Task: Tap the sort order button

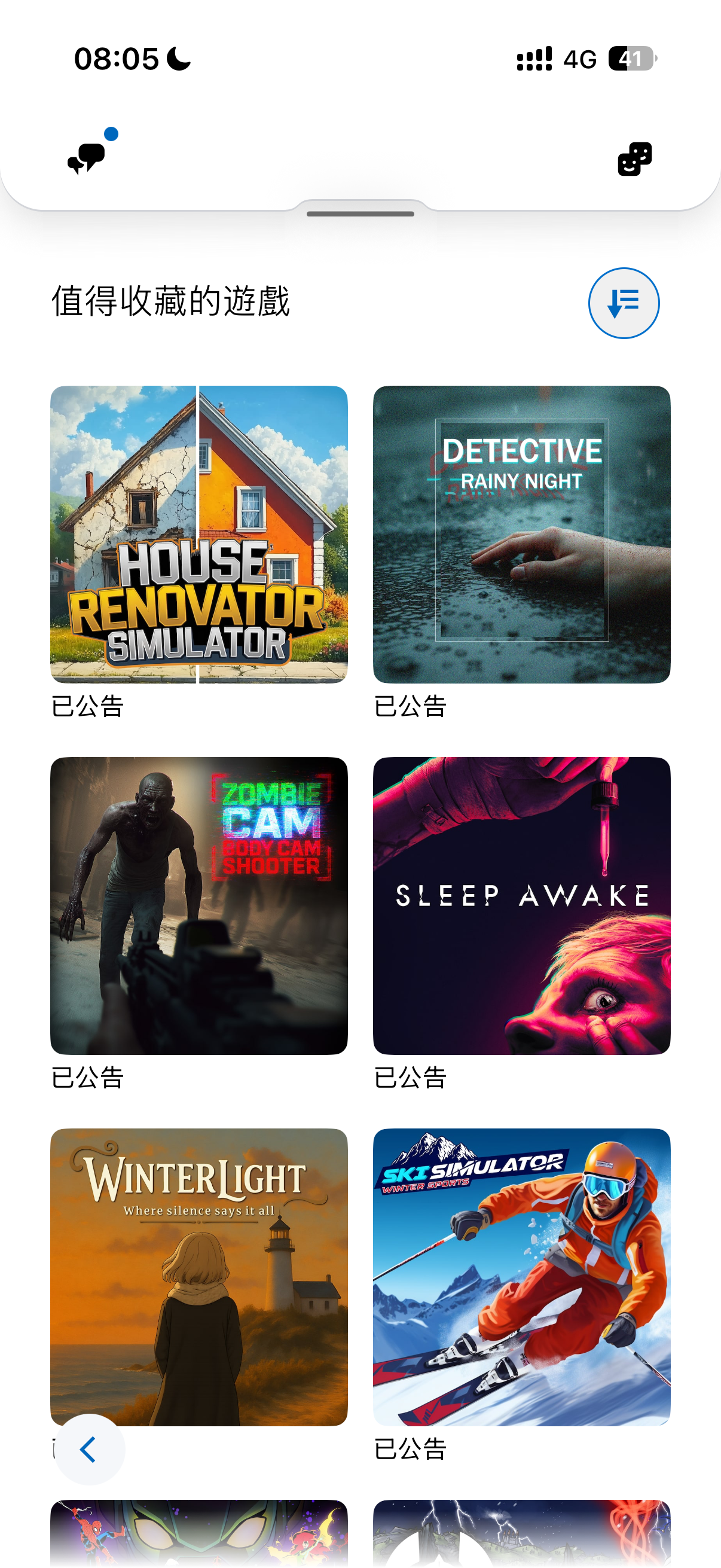Action: tap(623, 303)
